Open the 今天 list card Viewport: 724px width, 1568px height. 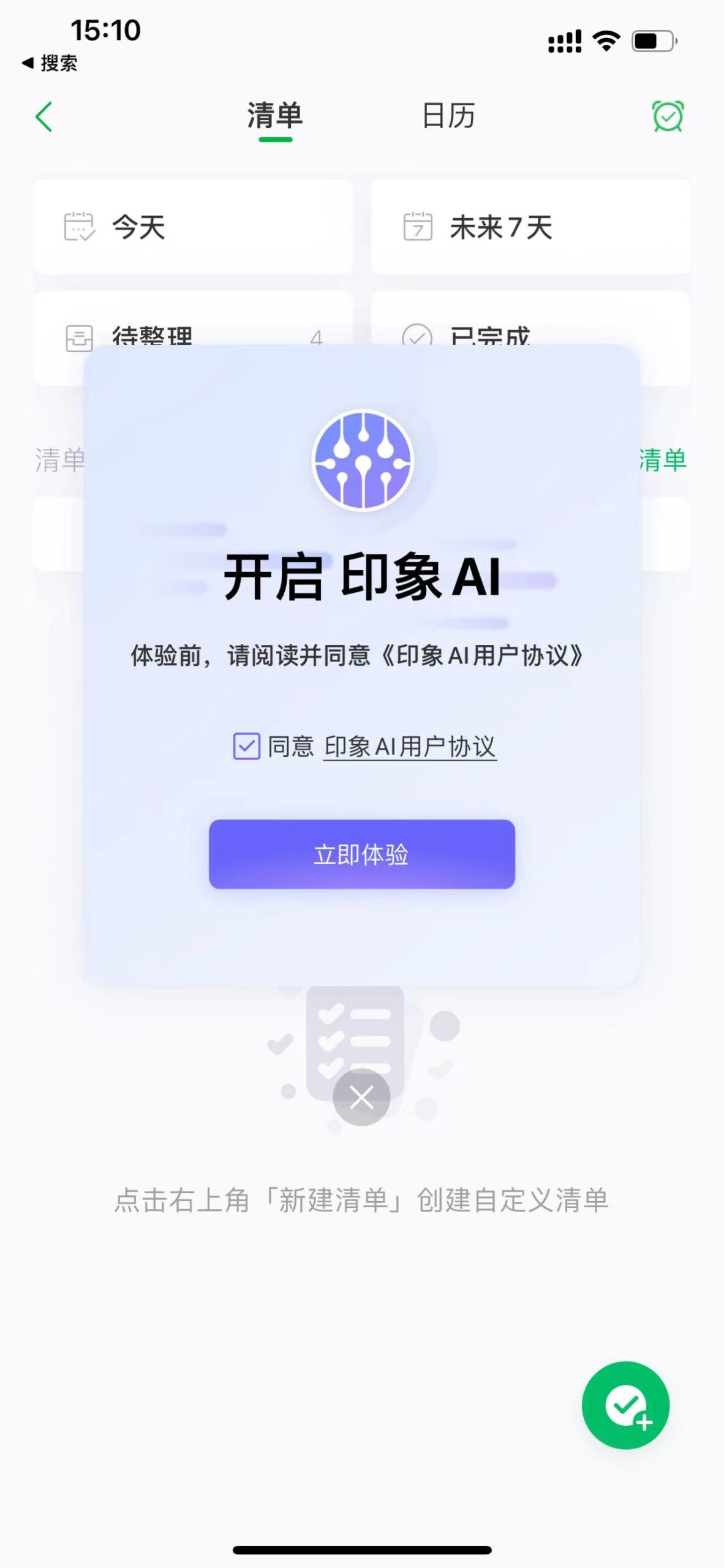click(194, 227)
